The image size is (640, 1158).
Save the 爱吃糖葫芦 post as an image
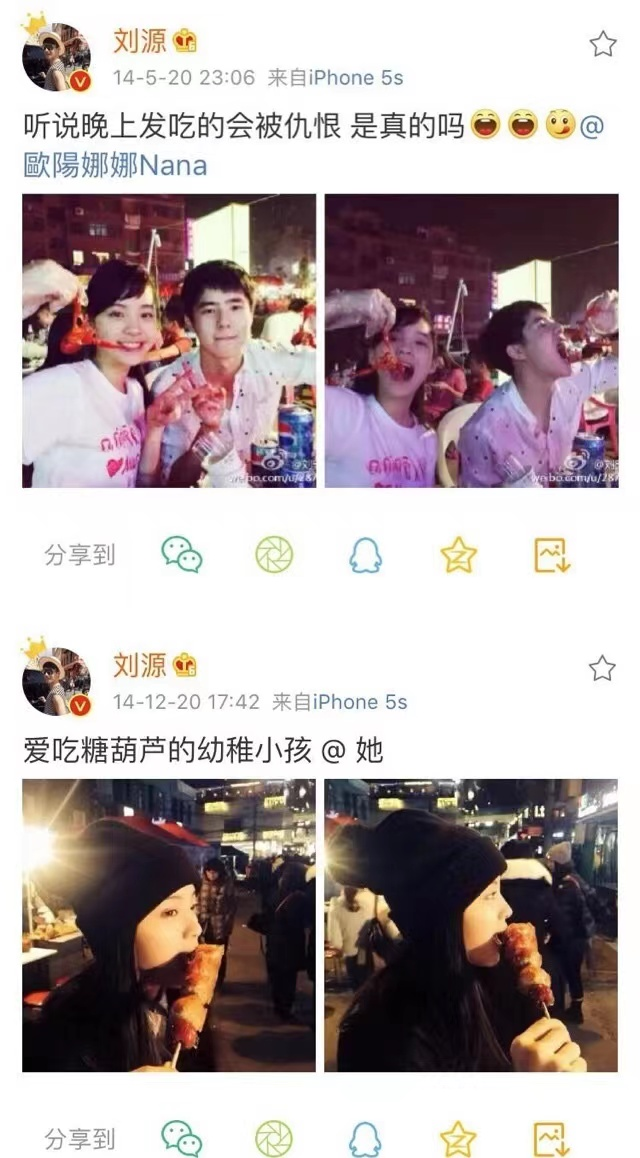tap(551, 1138)
